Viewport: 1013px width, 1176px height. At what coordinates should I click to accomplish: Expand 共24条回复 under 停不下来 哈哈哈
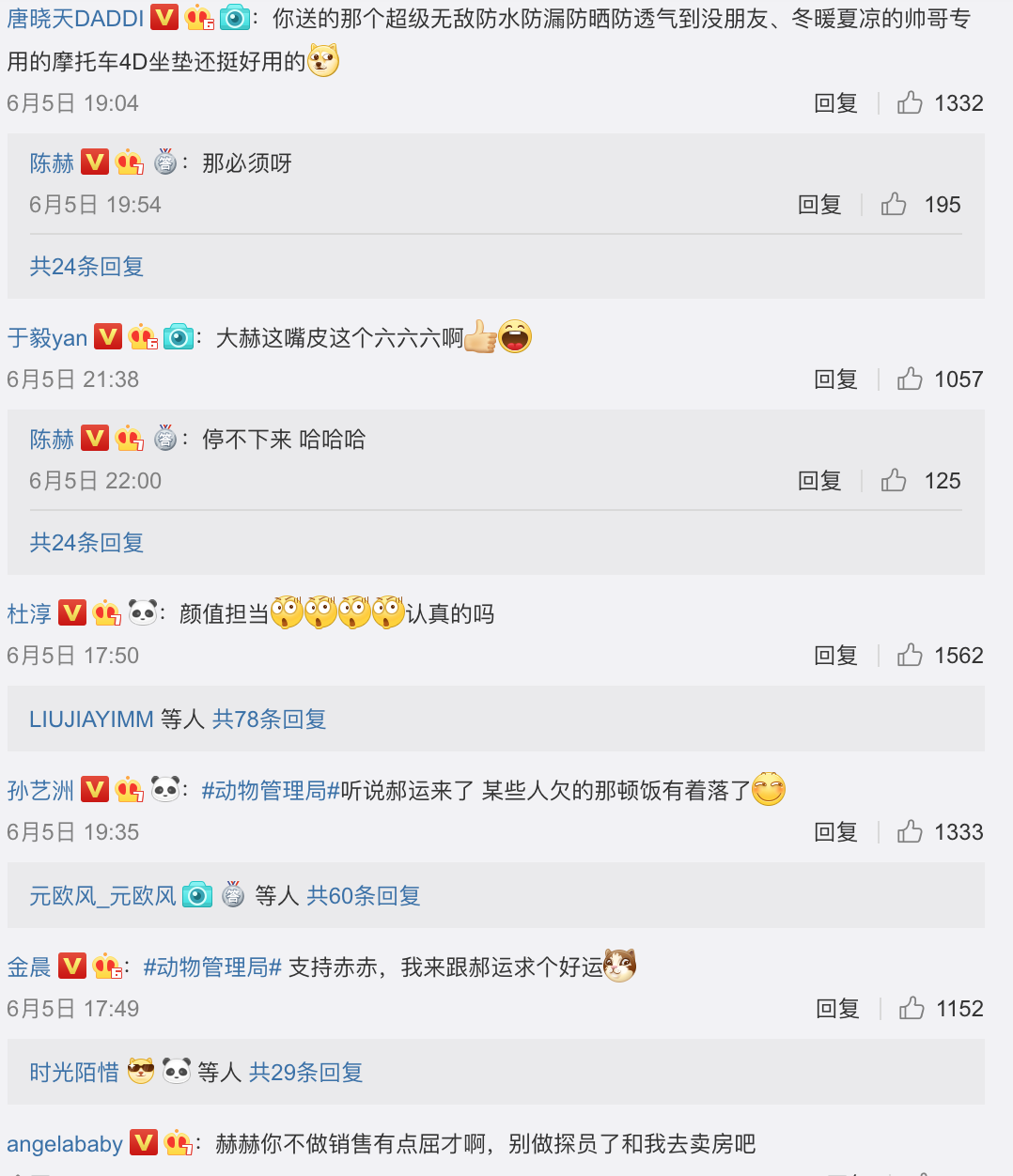coord(86,543)
